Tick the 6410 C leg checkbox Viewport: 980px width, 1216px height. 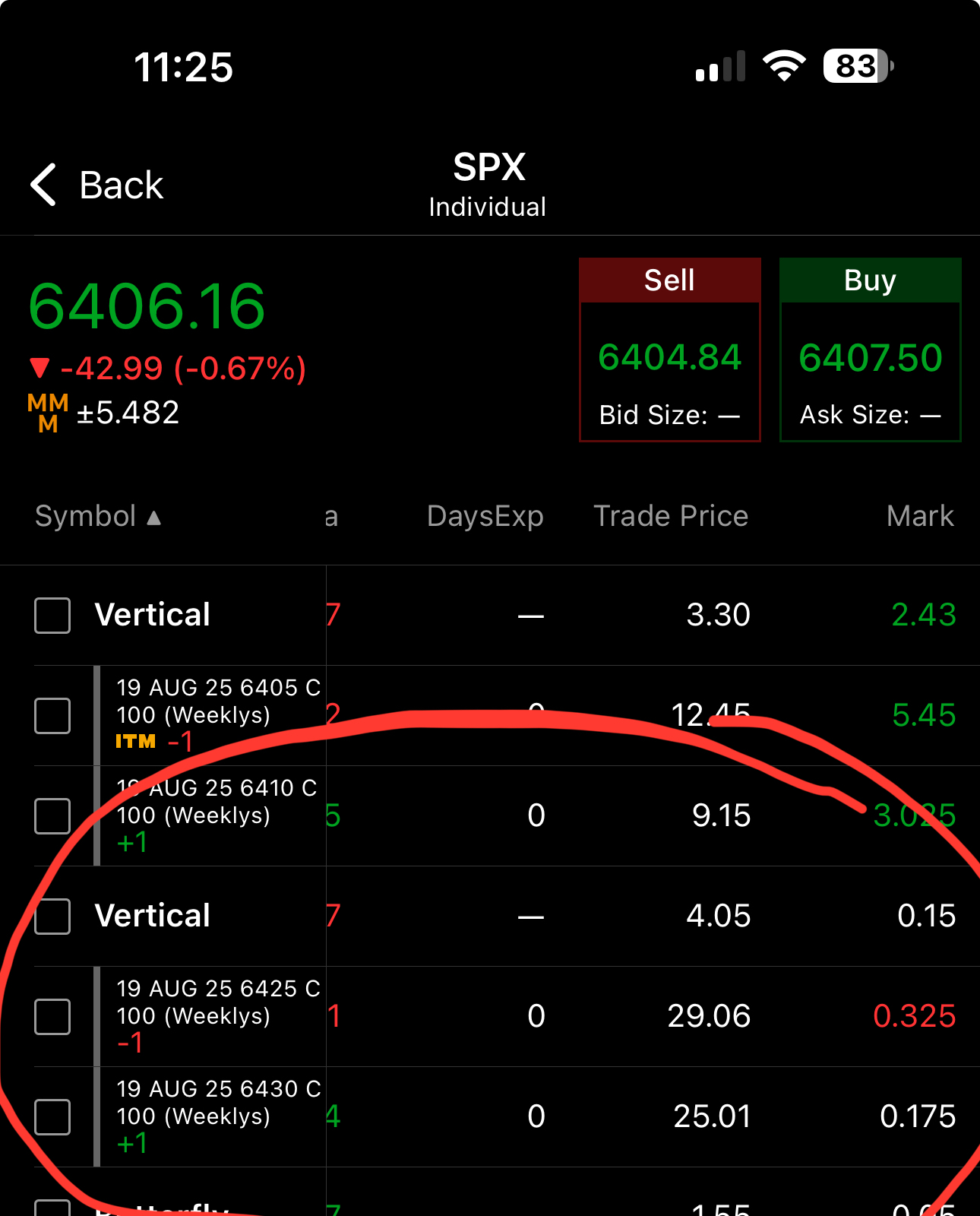(52, 815)
